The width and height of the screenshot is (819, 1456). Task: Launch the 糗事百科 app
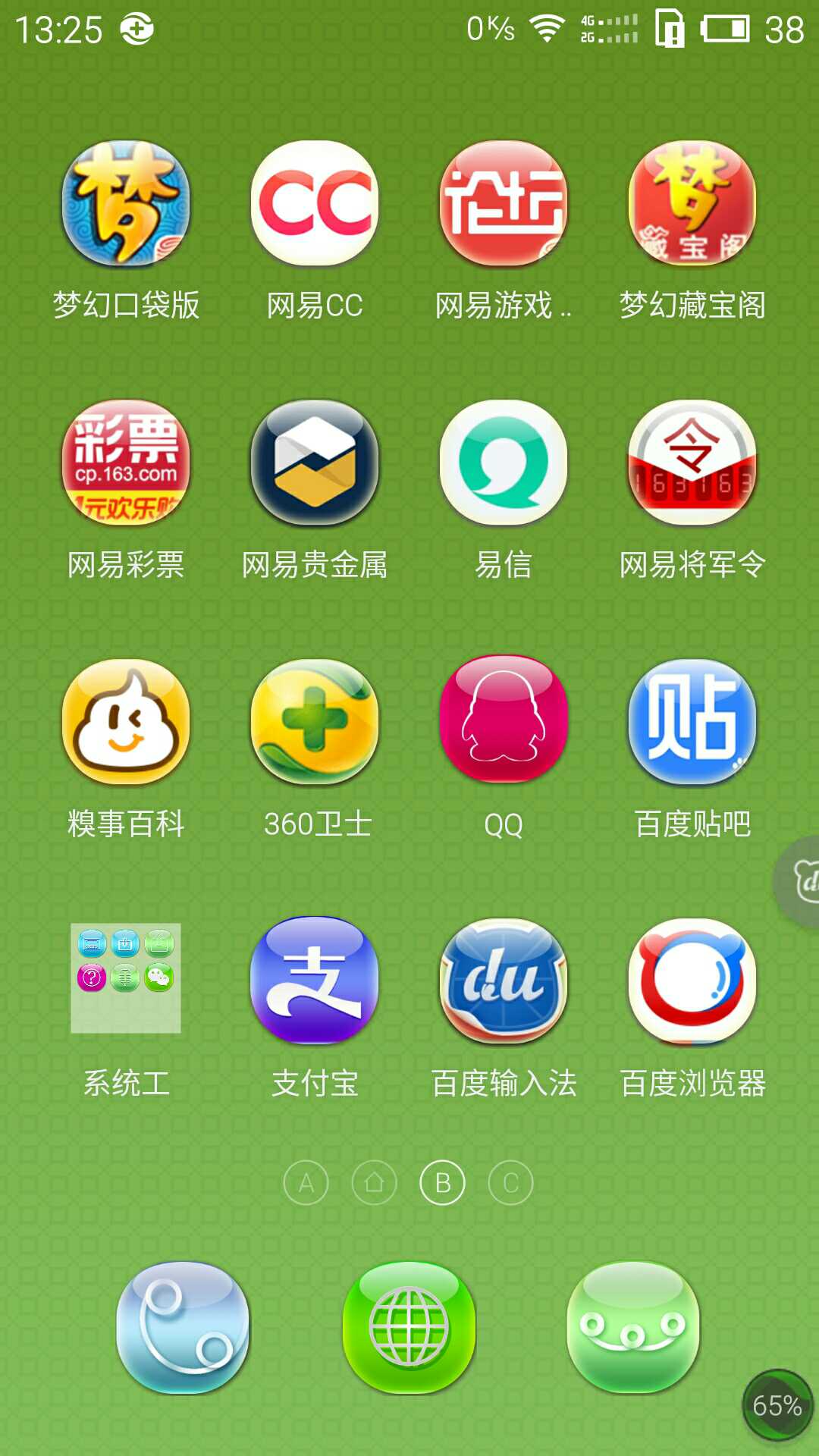click(126, 722)
